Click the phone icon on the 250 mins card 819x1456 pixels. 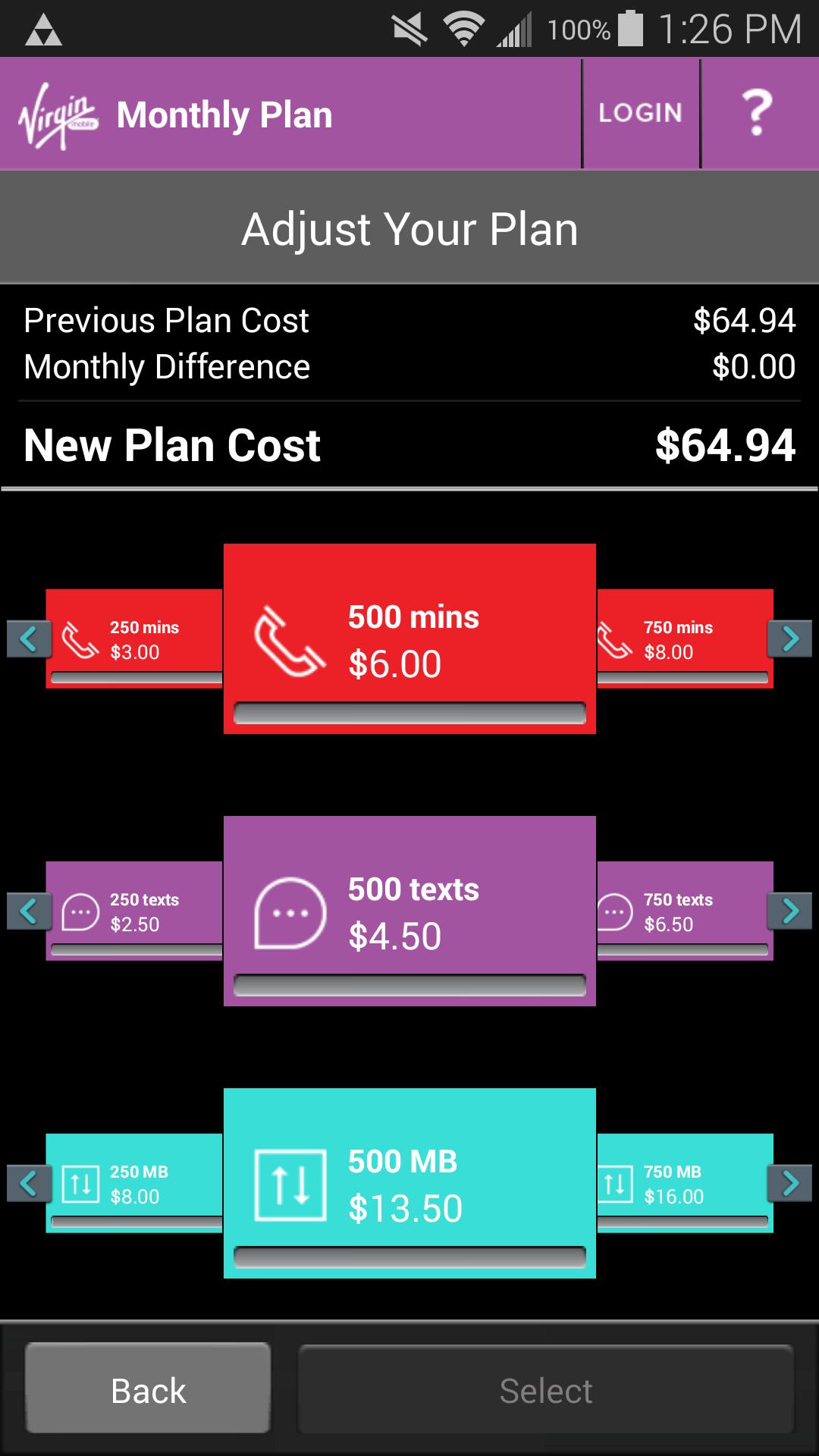point(80,641)
